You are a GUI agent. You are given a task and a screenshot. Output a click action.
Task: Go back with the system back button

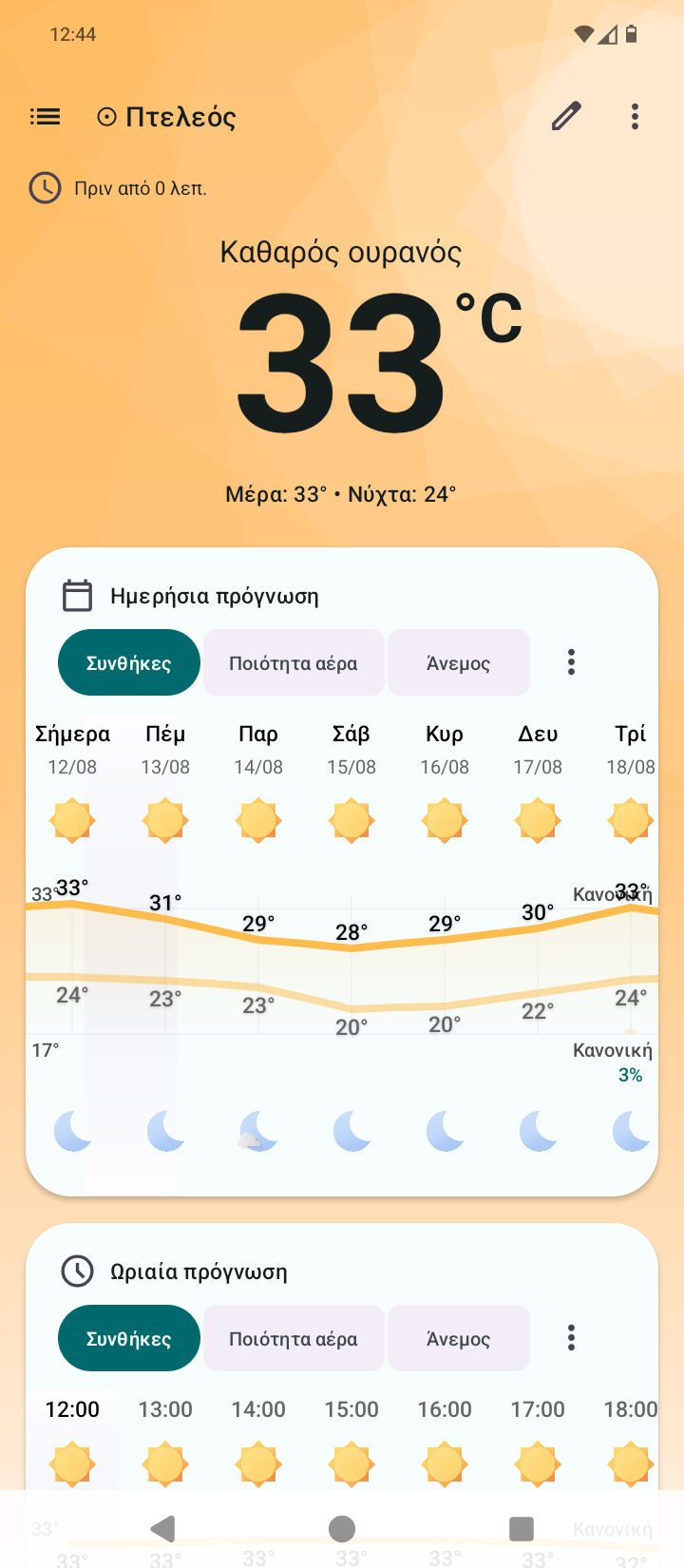[163, 1528]
